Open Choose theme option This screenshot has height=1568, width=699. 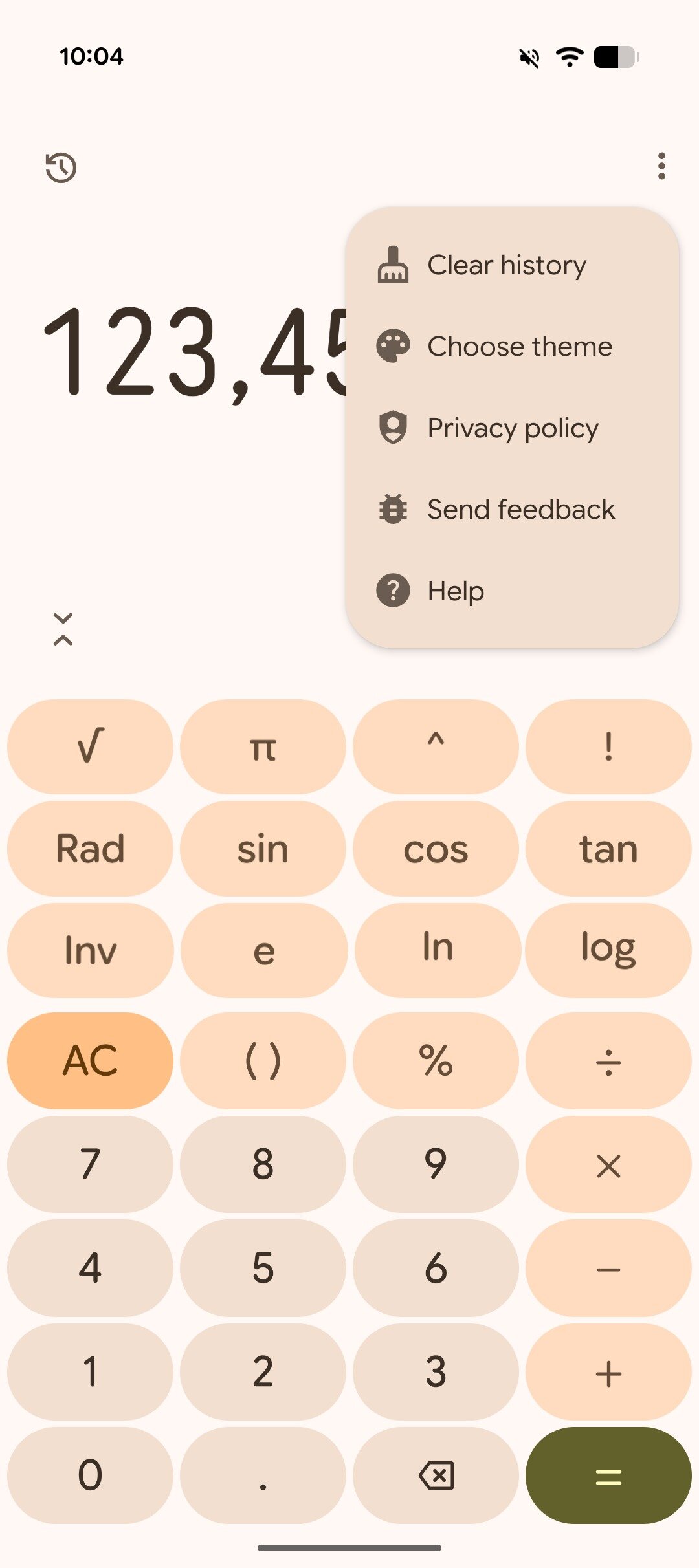(x=519, y=347)
